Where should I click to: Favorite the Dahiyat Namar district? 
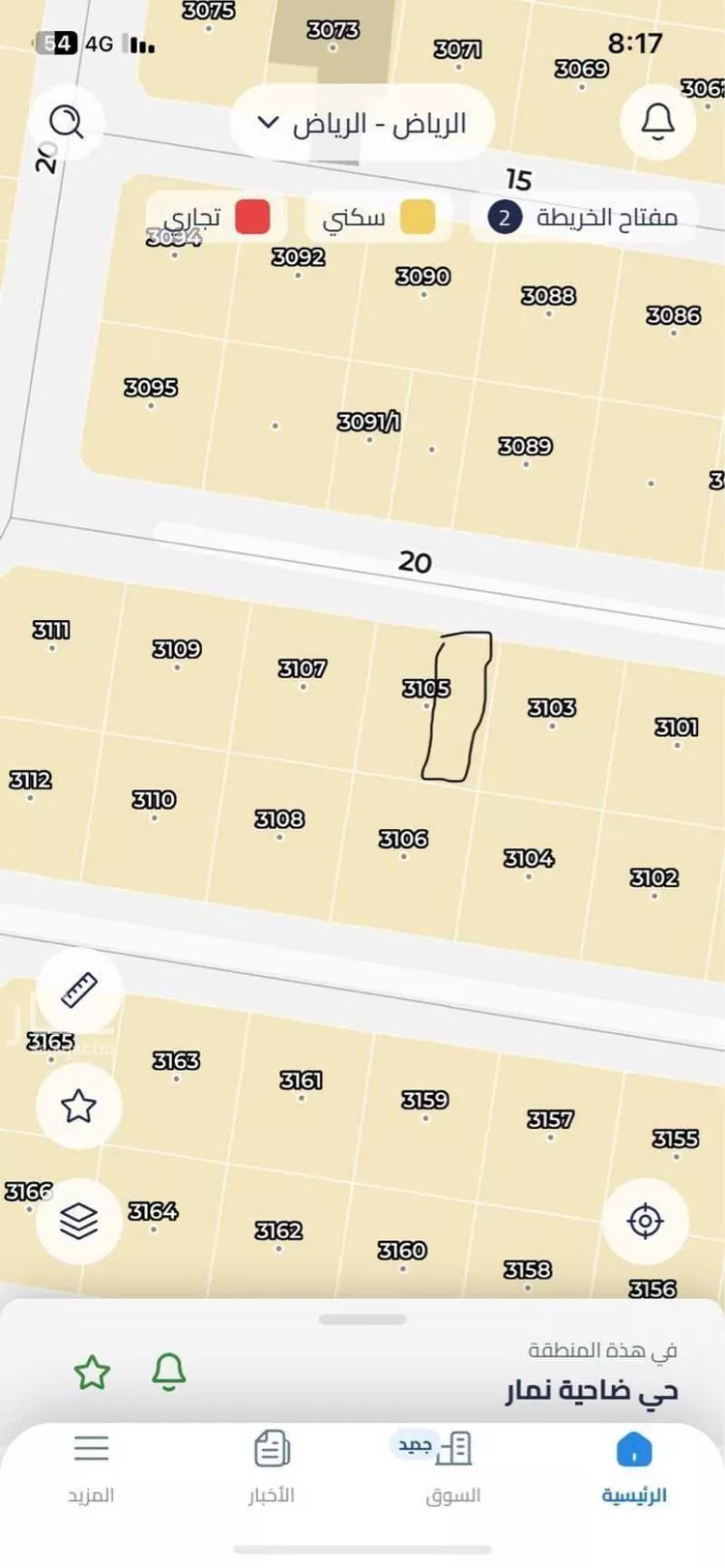pyautogui.click(x=92, y=1372)
